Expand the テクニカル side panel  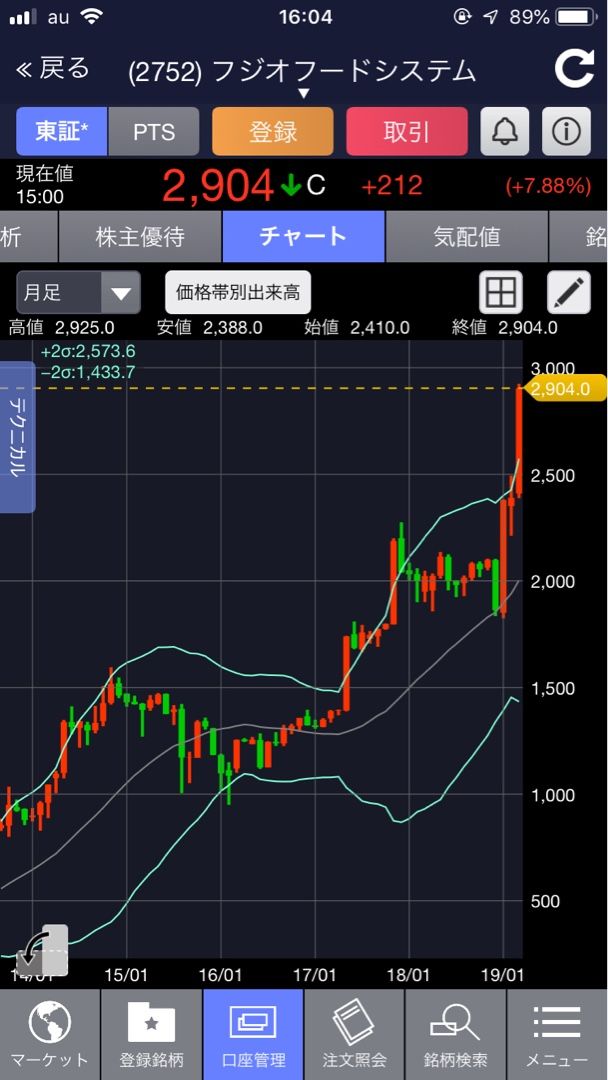17,437
